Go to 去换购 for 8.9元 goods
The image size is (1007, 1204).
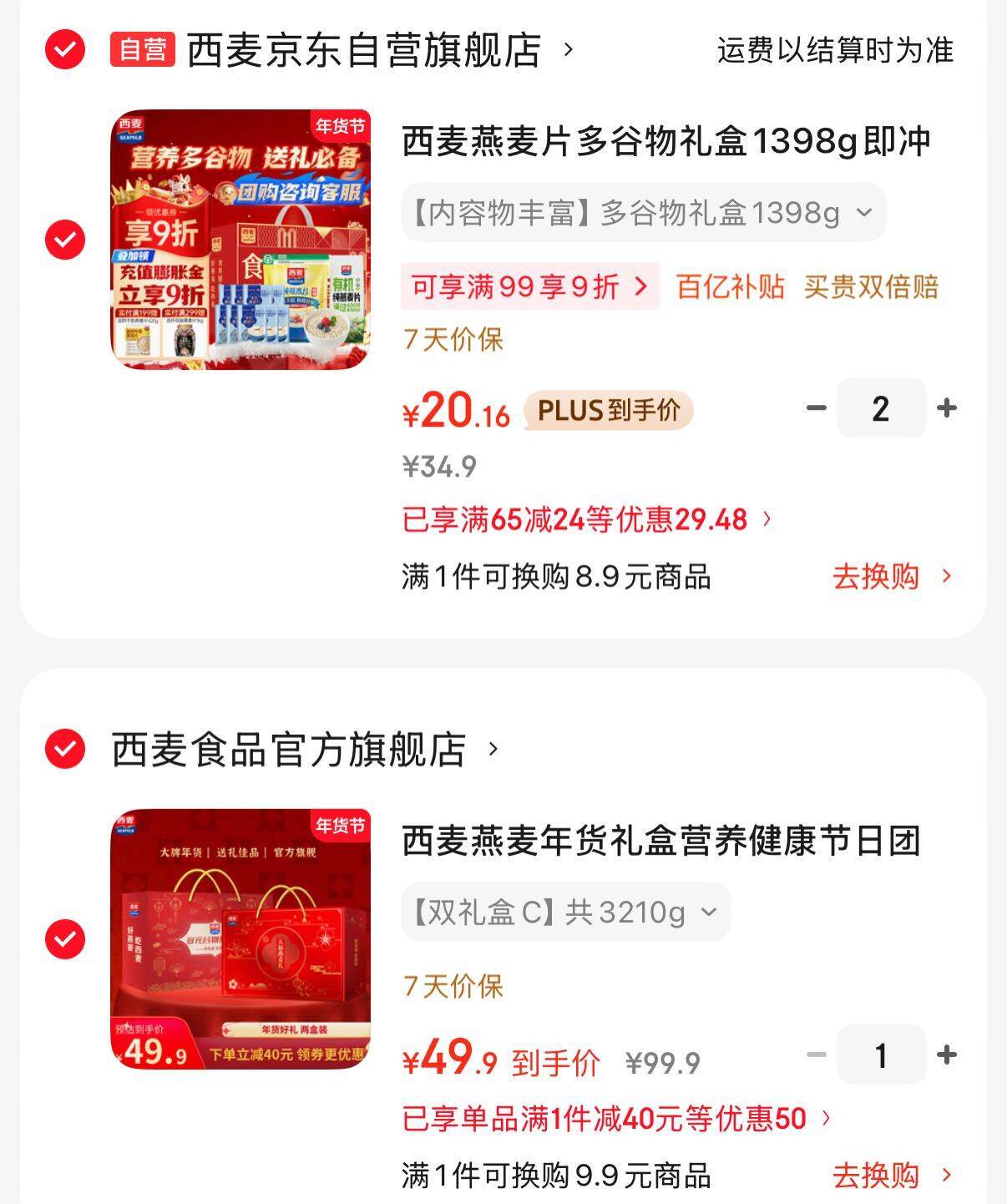pyautogui.click(x=890, y=577)
